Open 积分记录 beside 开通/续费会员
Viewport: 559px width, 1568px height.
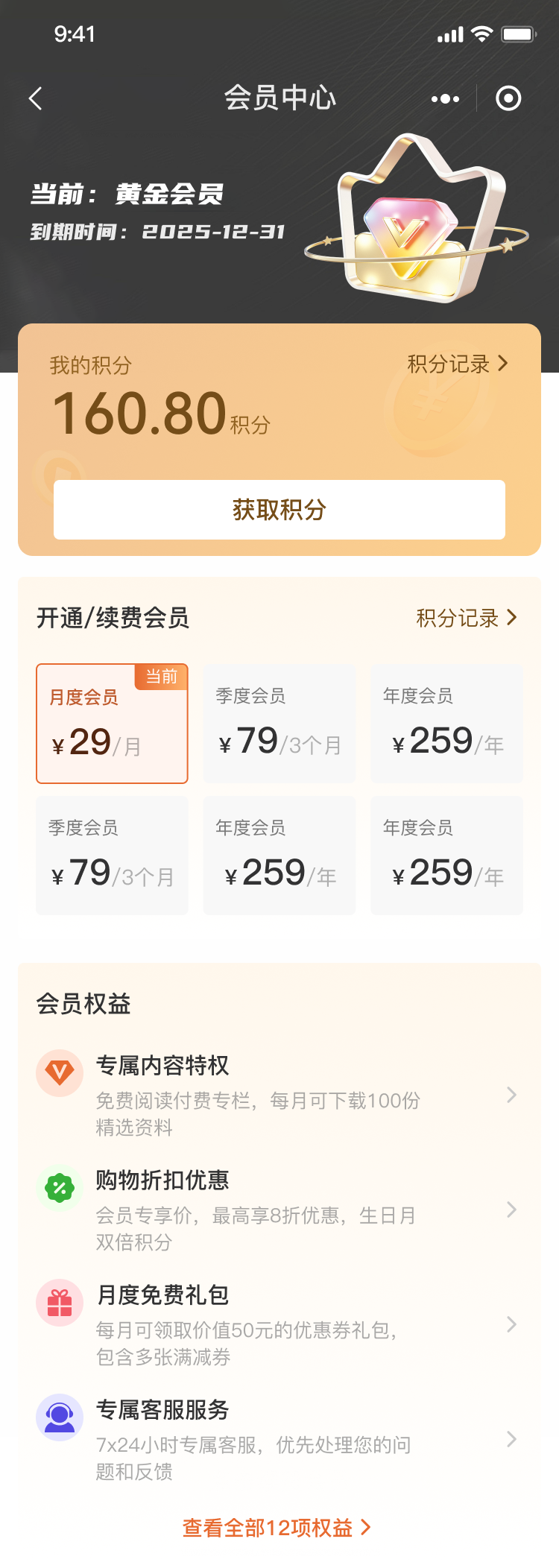(x=467, y=618)
